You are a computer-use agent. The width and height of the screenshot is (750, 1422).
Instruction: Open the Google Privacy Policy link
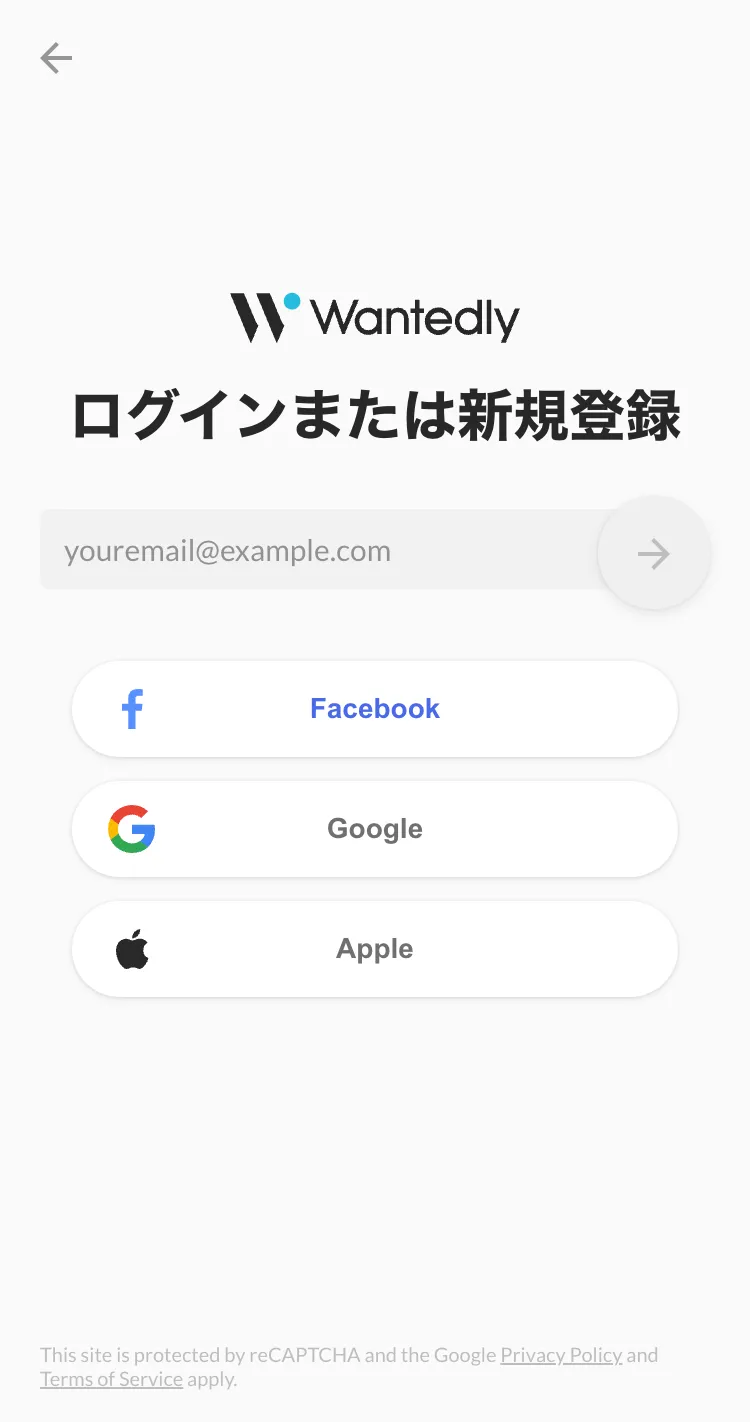click(x=561, y=1355)
